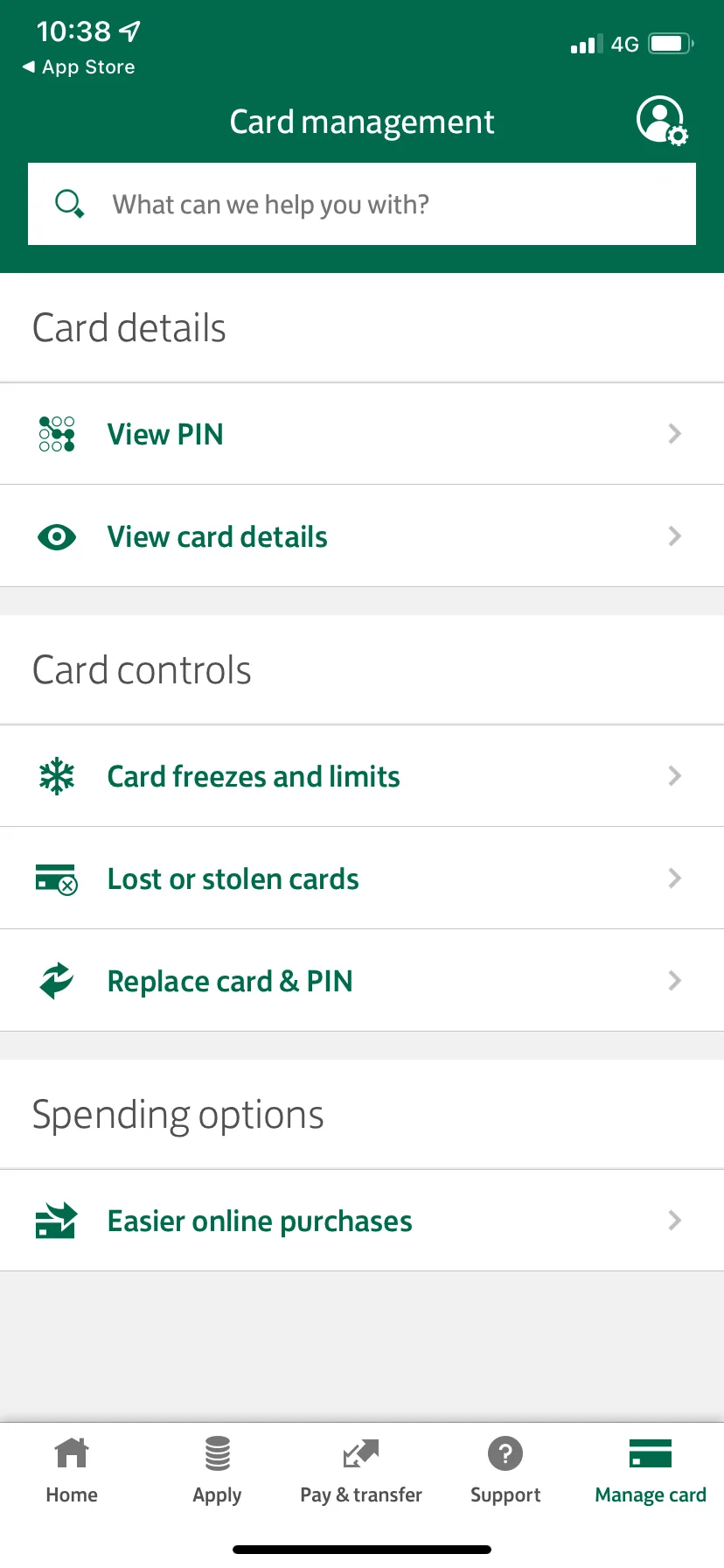Screen dimensions: 724x1568
Task: Tap the "What can we help you with?" search field
Action: 362,204
